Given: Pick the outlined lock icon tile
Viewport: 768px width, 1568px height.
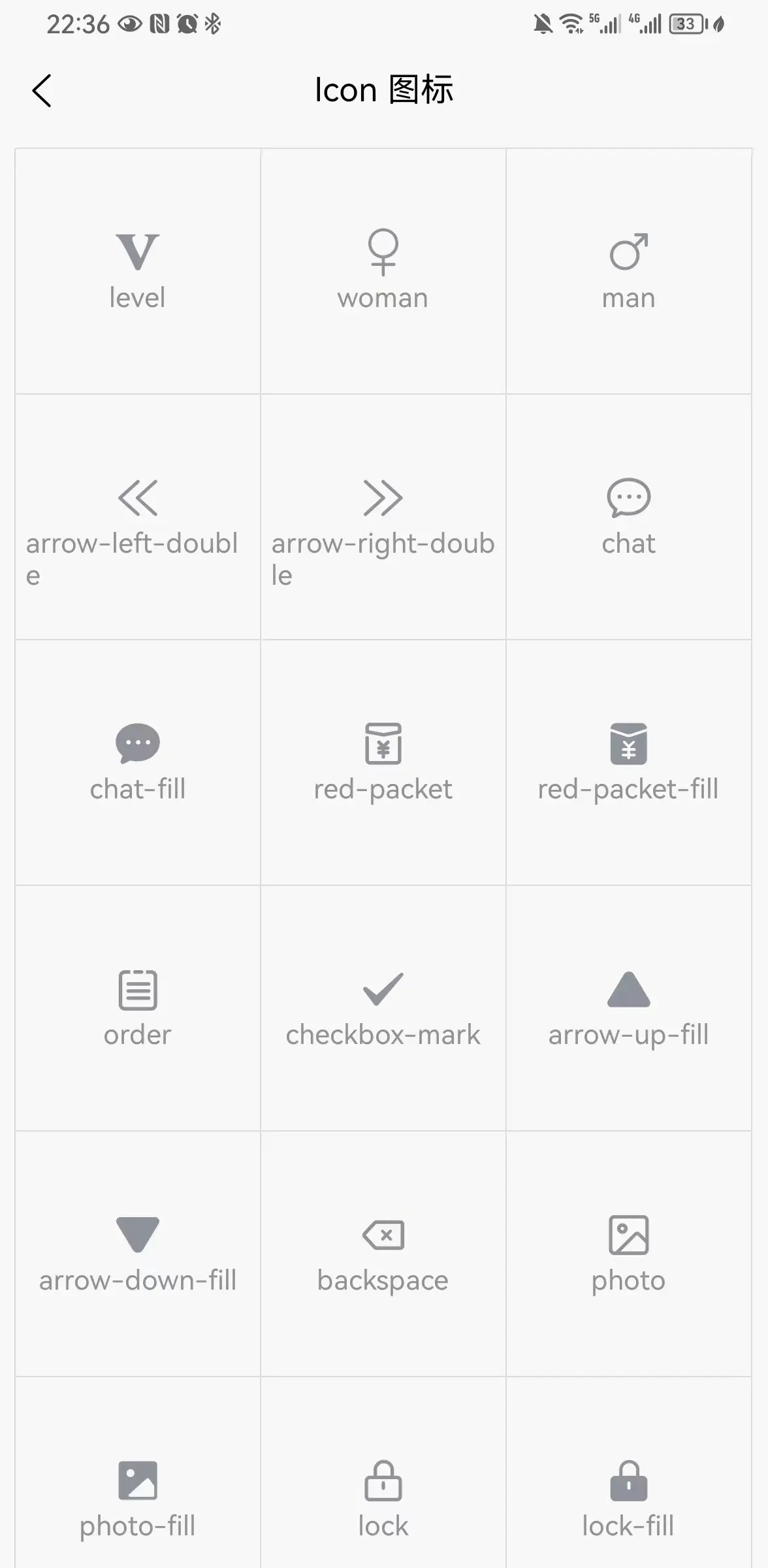Looking at the screenshot, I should [x=383, y=1496].
